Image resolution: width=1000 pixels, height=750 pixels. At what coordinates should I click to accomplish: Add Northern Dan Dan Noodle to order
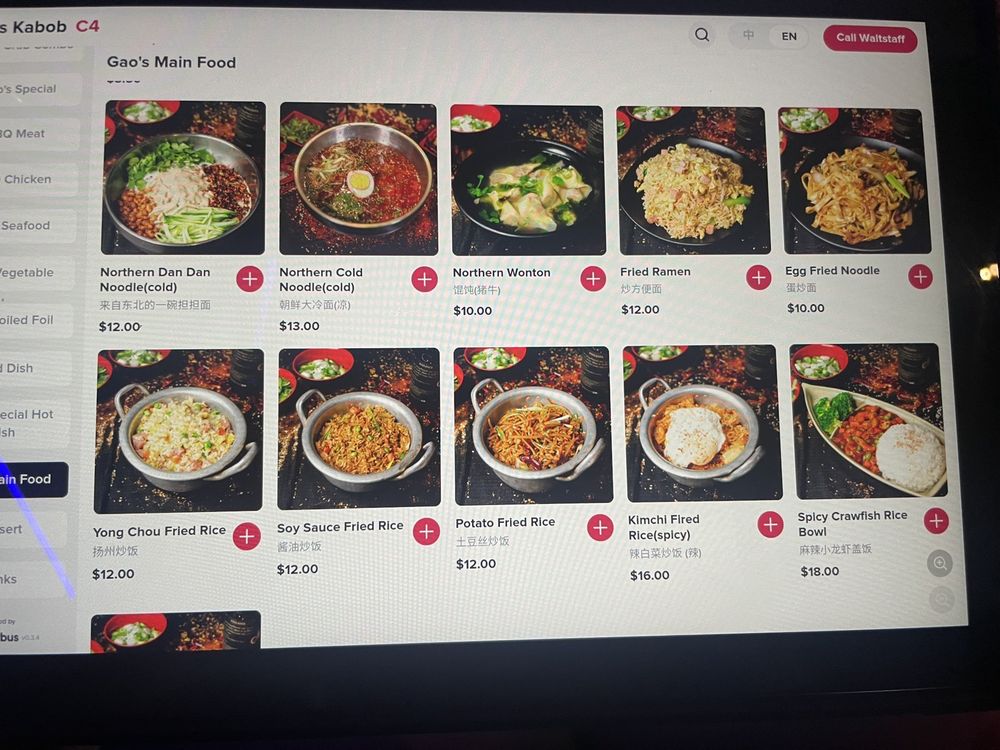pyautogui.click(x=250, y=279)
